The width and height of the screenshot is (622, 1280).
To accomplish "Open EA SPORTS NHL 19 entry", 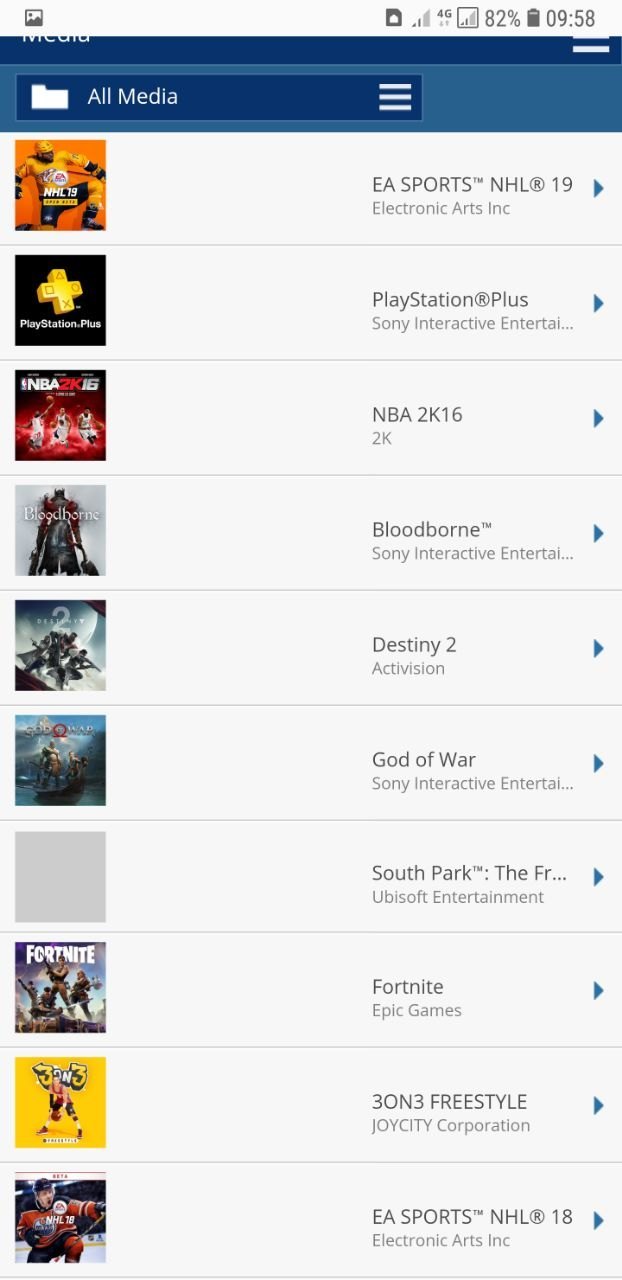I will (x=311, y=188).
